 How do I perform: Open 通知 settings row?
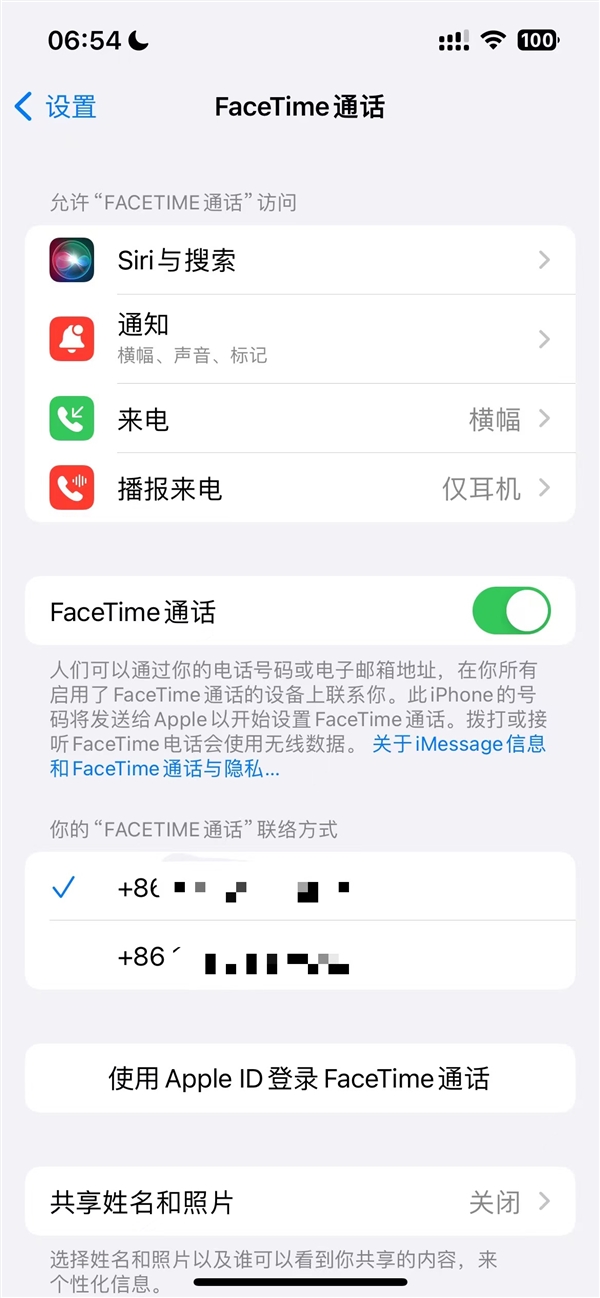[x=300, y=339]
